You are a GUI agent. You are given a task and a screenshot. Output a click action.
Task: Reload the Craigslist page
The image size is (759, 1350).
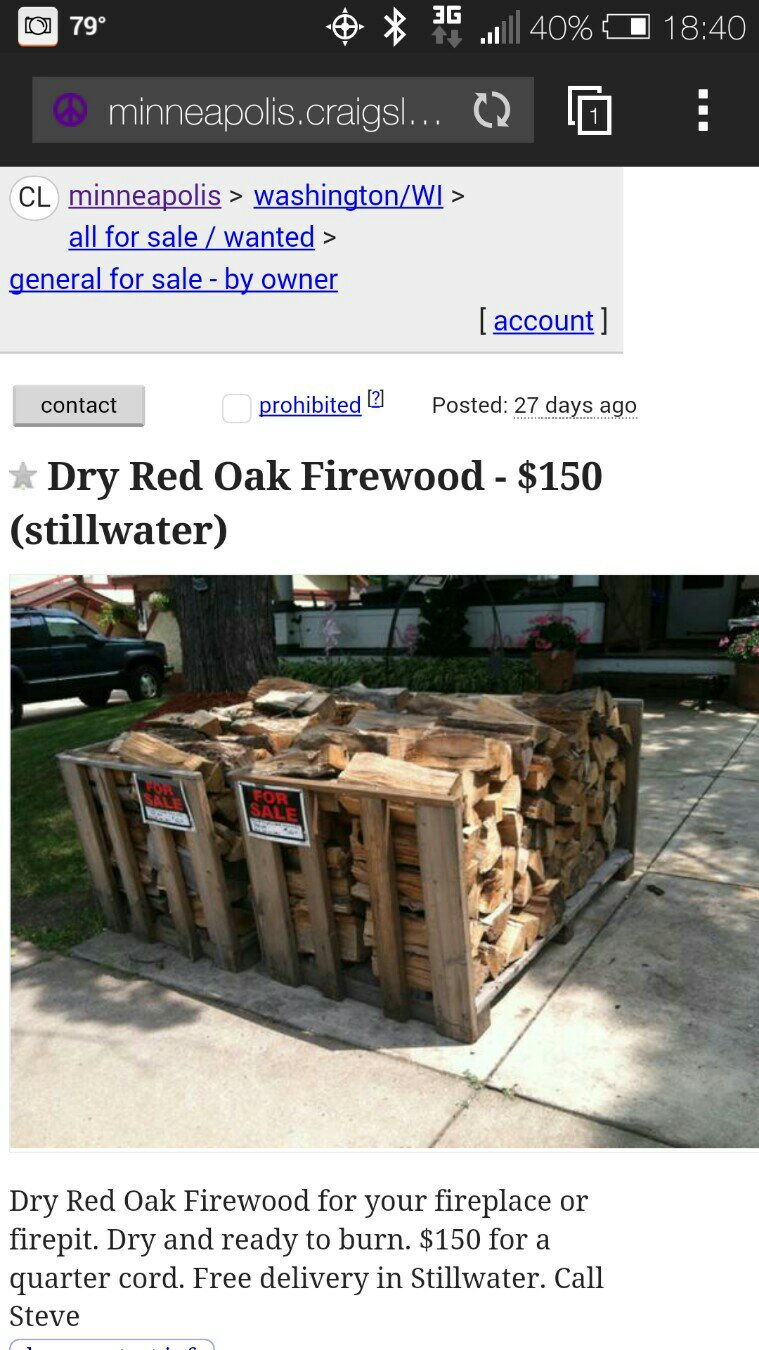[x=491, y=111]
